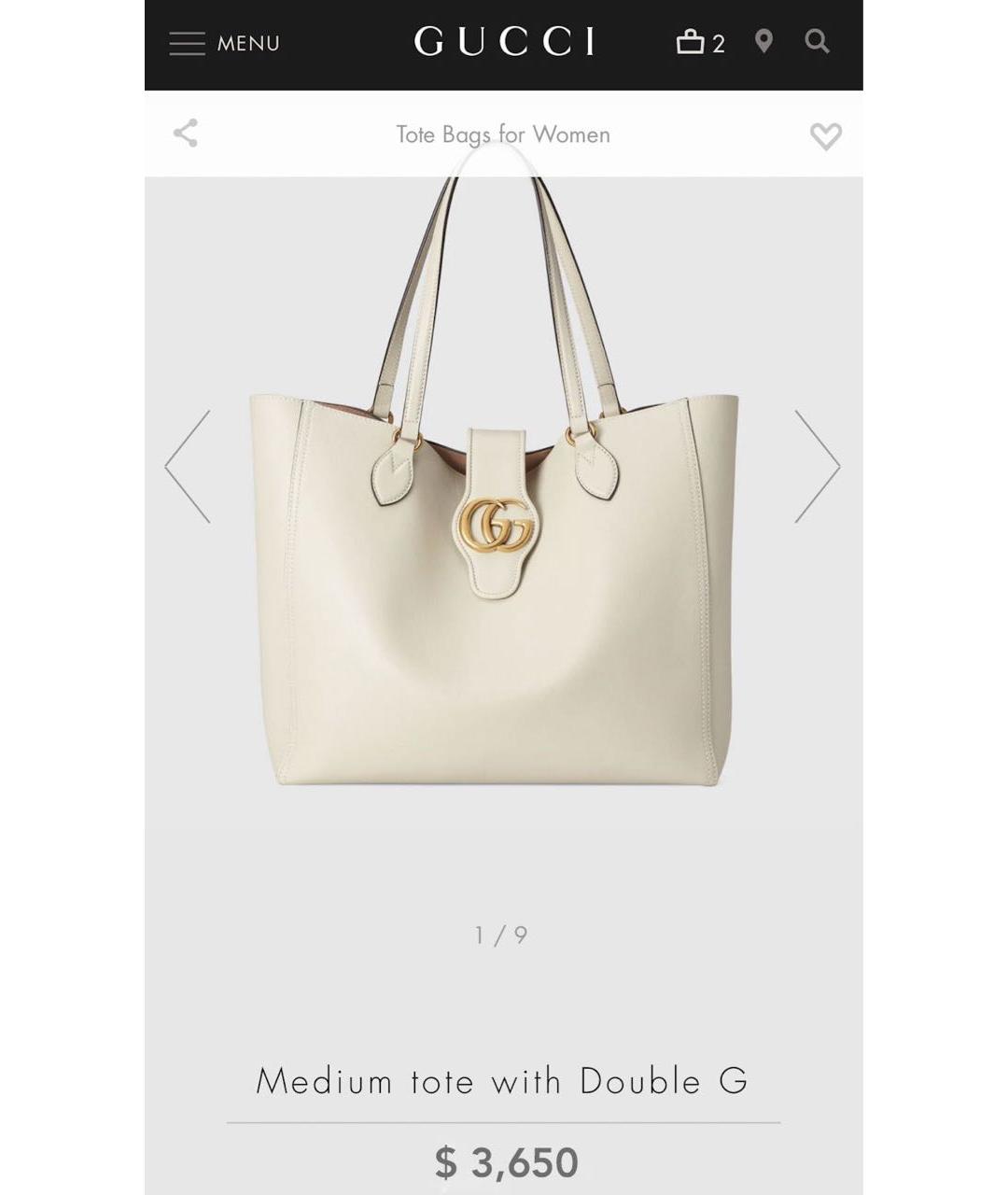
Task: Open Tote Bags for Women category
Action: (x=503, y=134)
